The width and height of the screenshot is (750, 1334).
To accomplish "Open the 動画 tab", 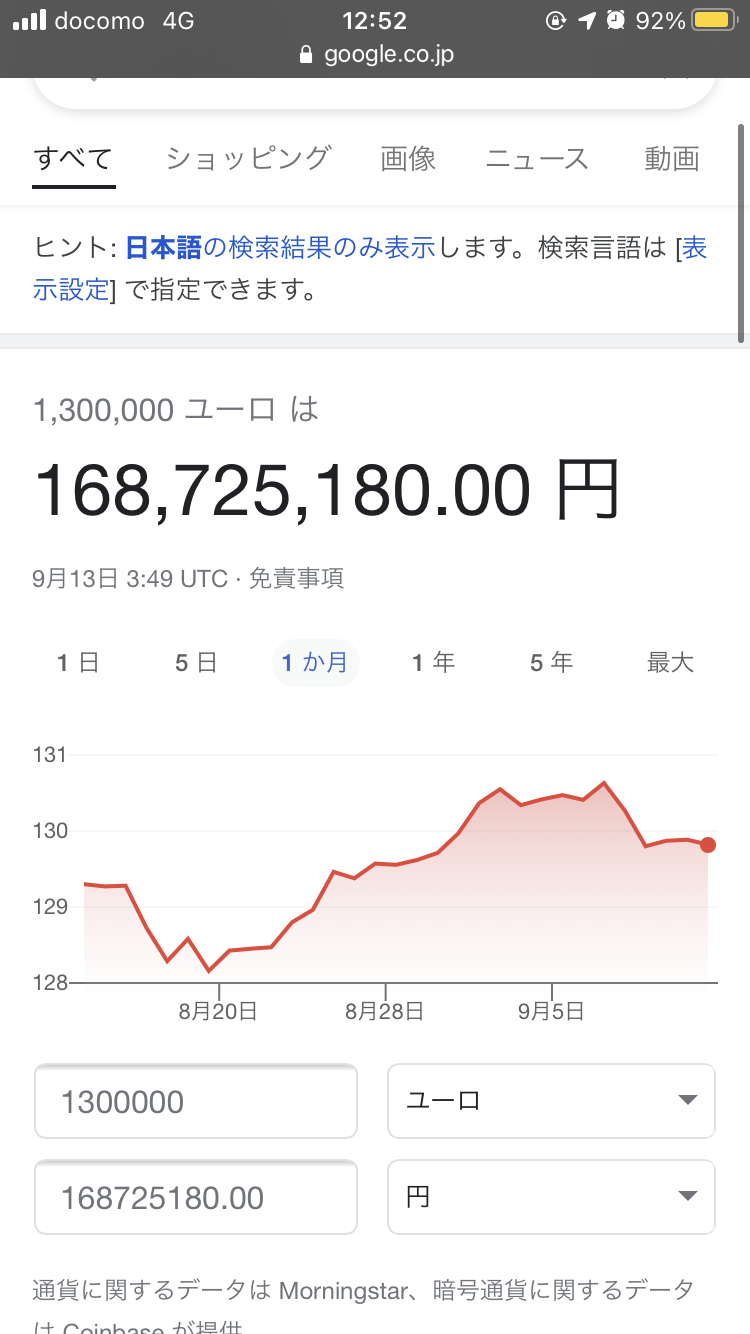I will click(672, 158).
